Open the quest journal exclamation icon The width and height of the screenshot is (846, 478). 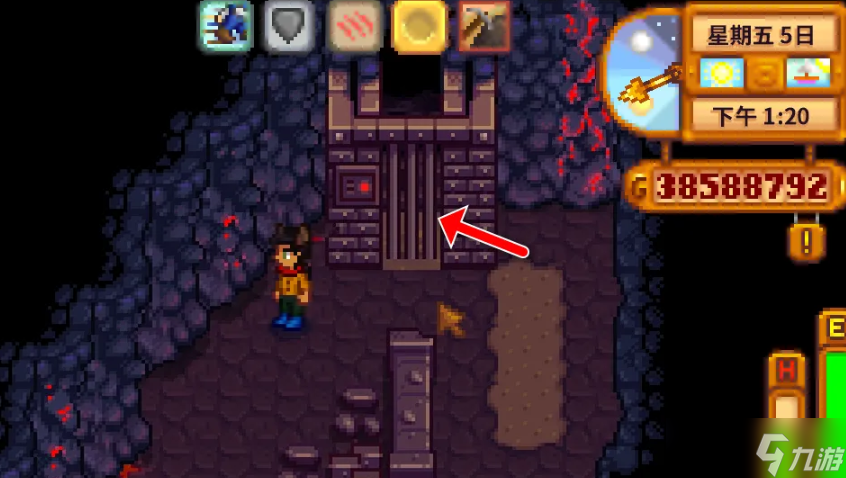[805, 240]
